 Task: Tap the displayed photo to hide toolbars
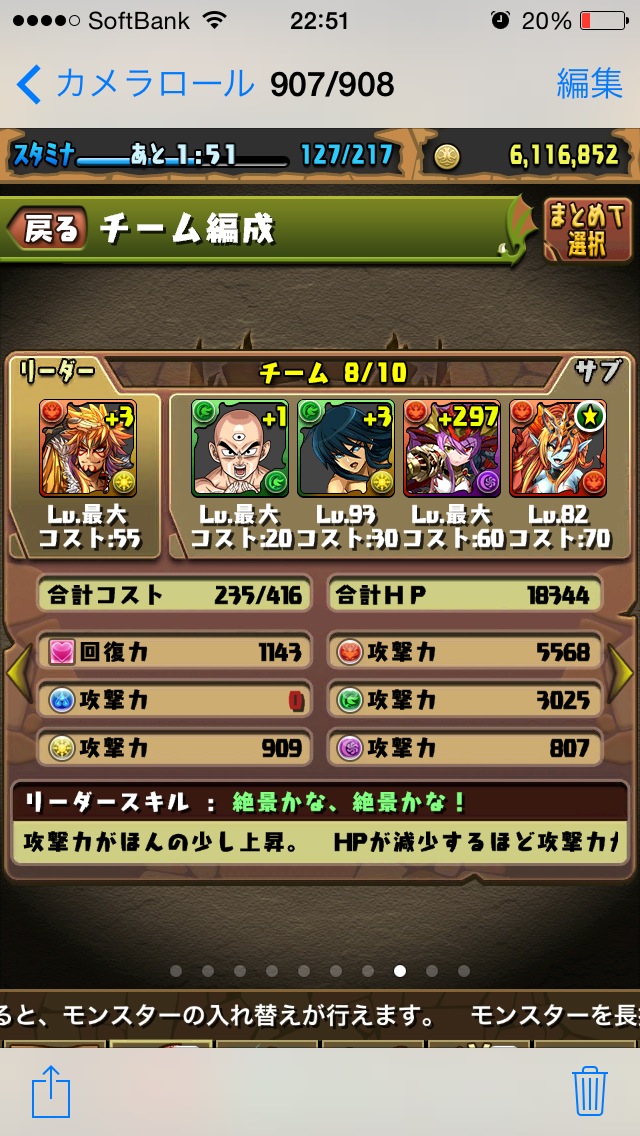pos(320,587)
